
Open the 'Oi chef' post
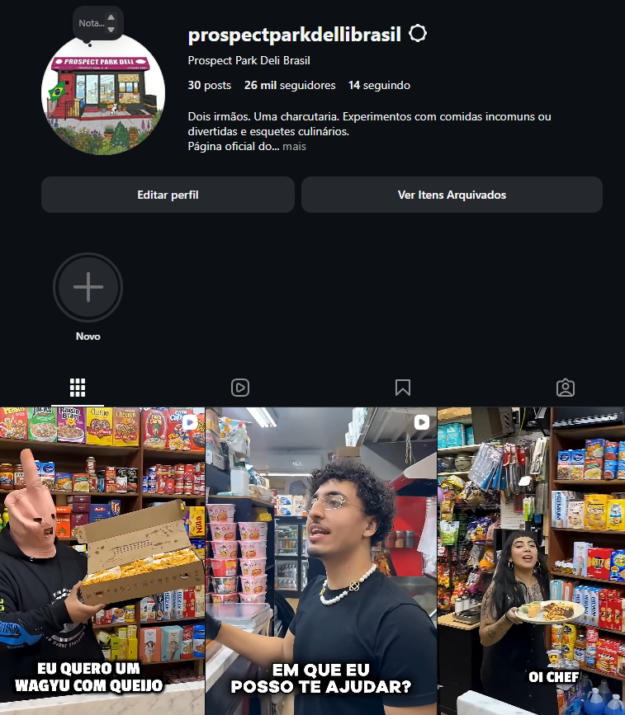pos(531,560)
